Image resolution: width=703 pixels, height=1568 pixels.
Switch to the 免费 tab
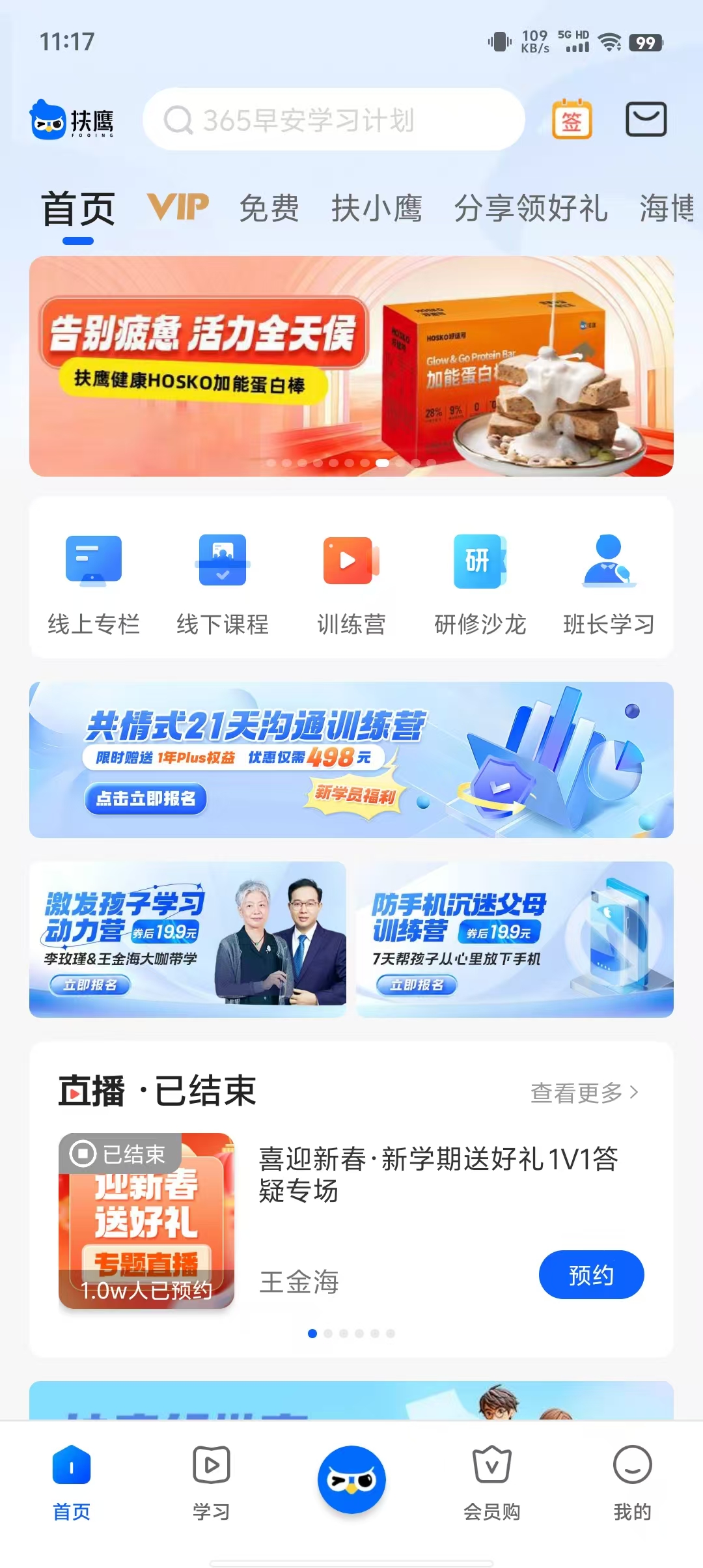click(x=269, y=208)
